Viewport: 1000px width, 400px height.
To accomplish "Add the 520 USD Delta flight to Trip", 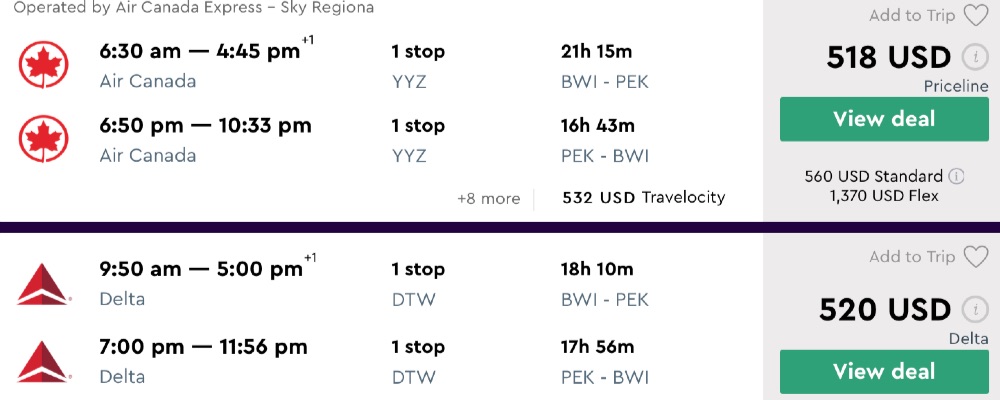I will click(x=975, y=257).
